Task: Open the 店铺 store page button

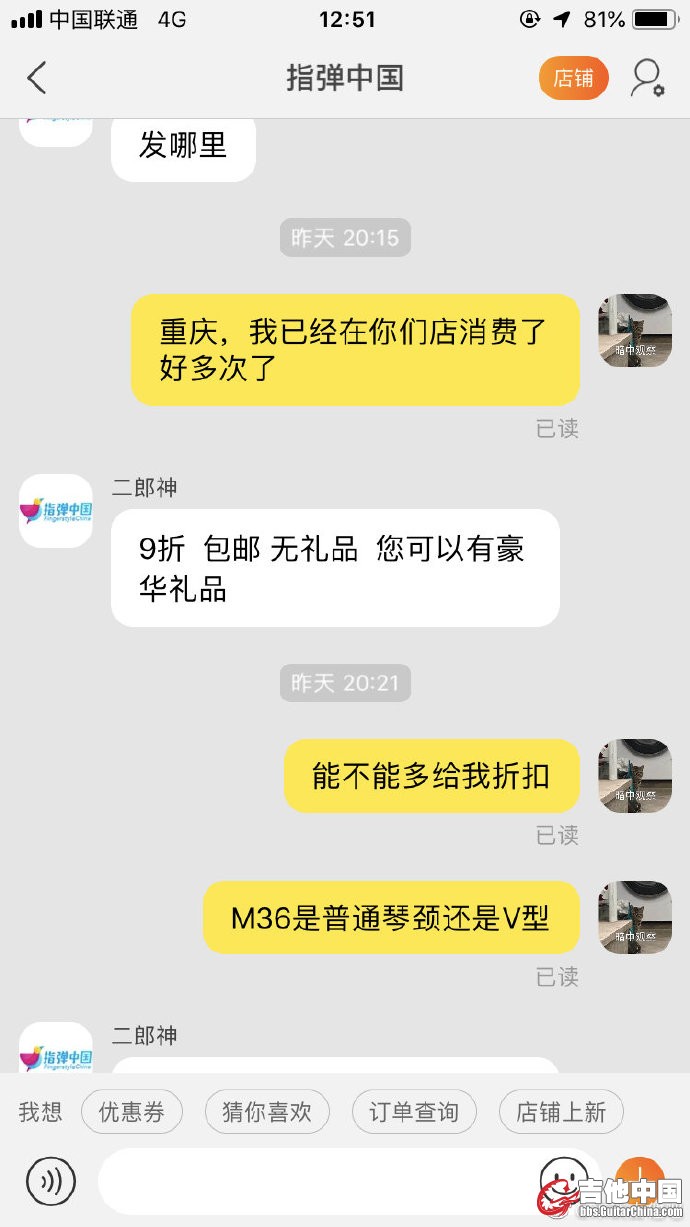Action: tap(573, 78)
